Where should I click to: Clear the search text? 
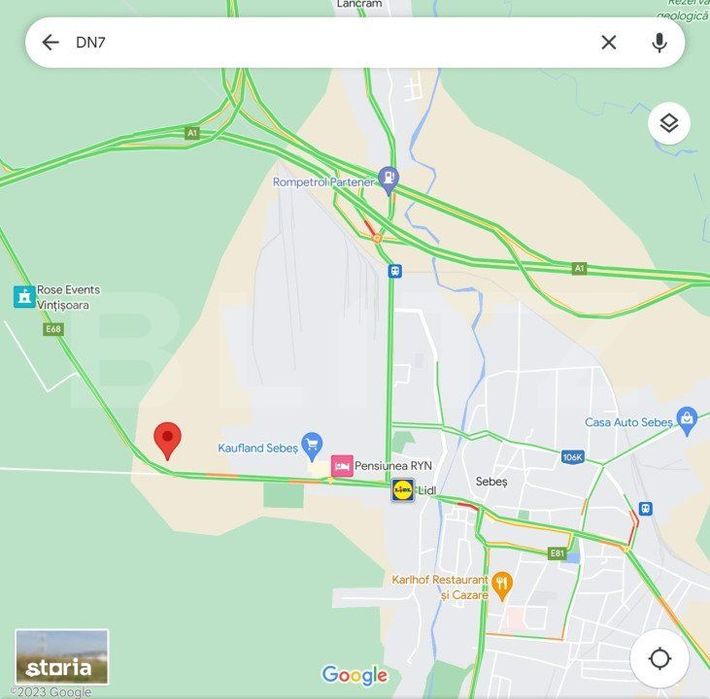click(x=608, y=42)
